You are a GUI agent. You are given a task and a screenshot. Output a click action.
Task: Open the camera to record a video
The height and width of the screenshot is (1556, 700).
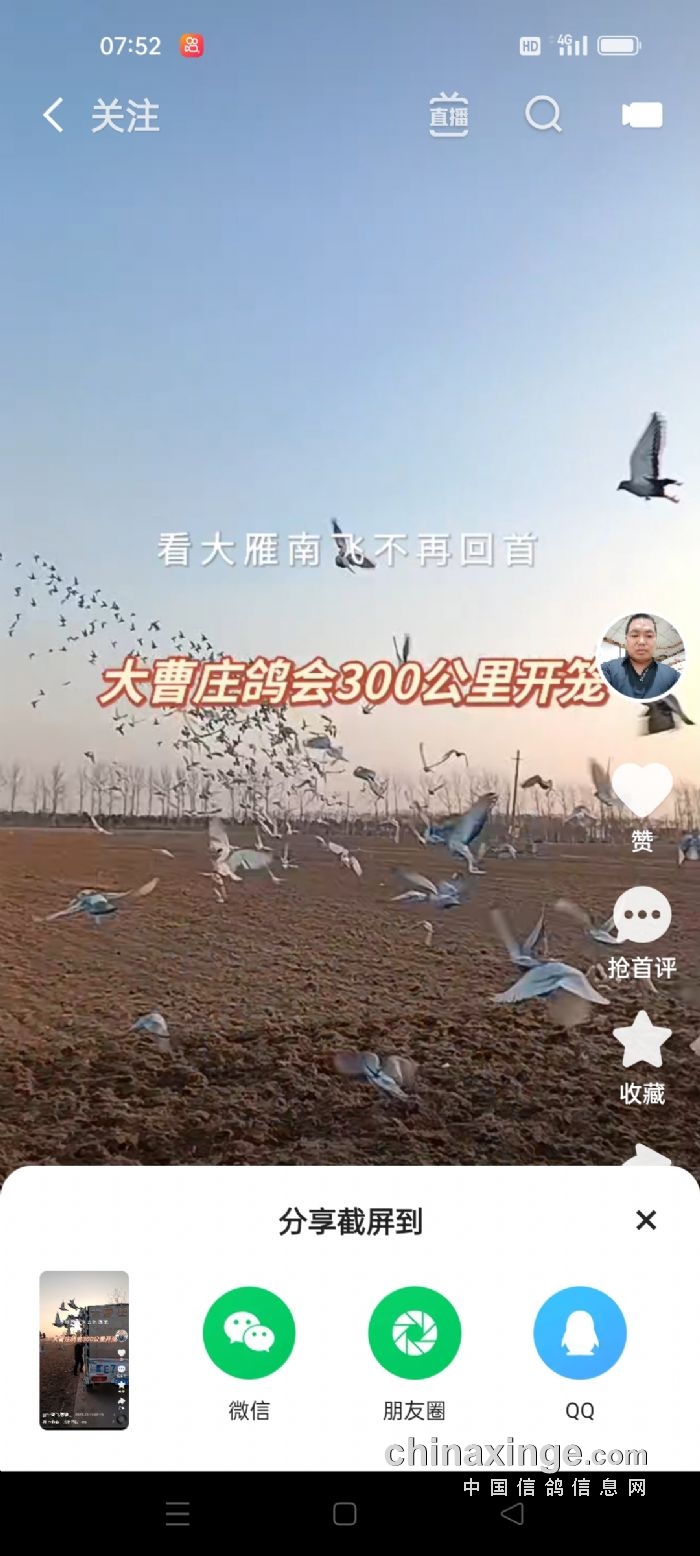(x=642, y=116)
